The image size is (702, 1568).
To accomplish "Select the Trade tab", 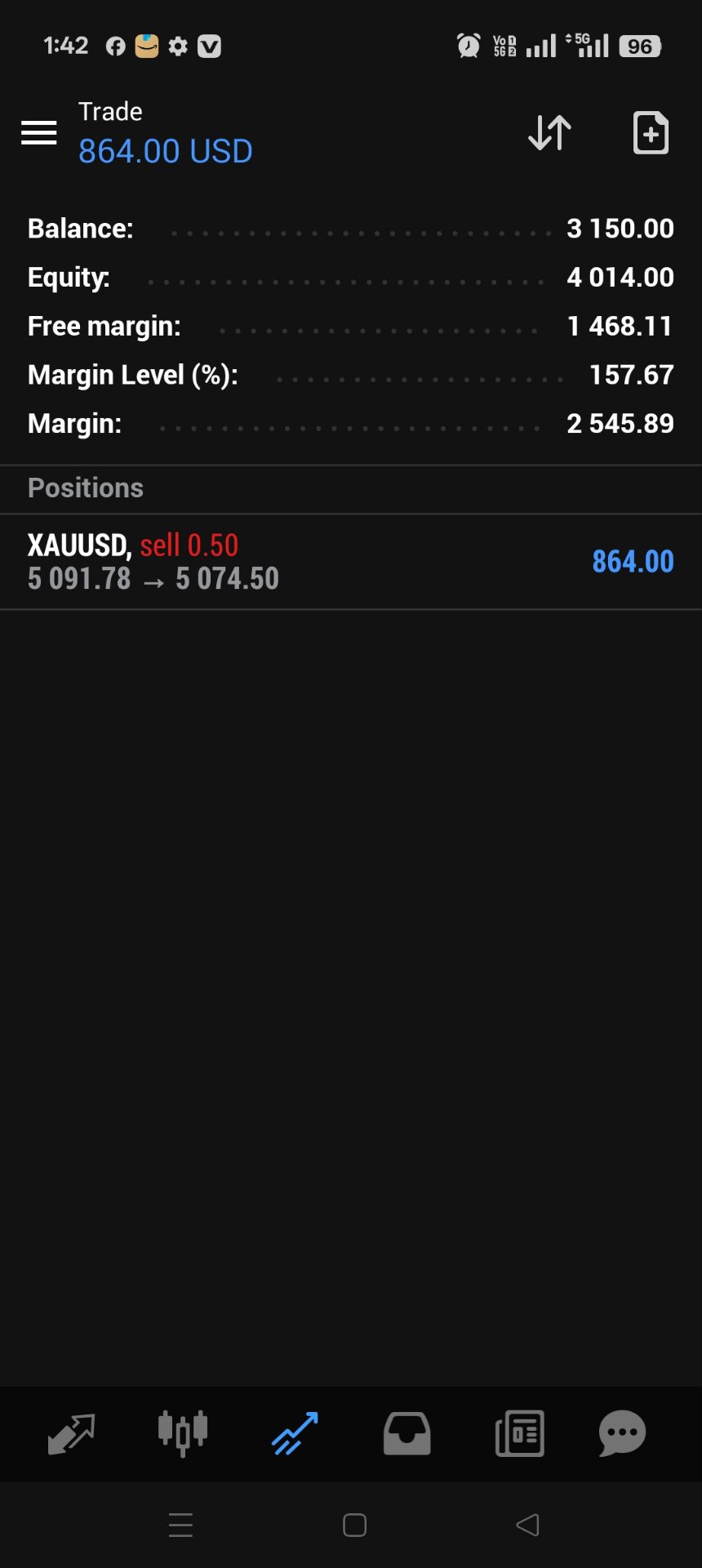I will click(295, 1434).
